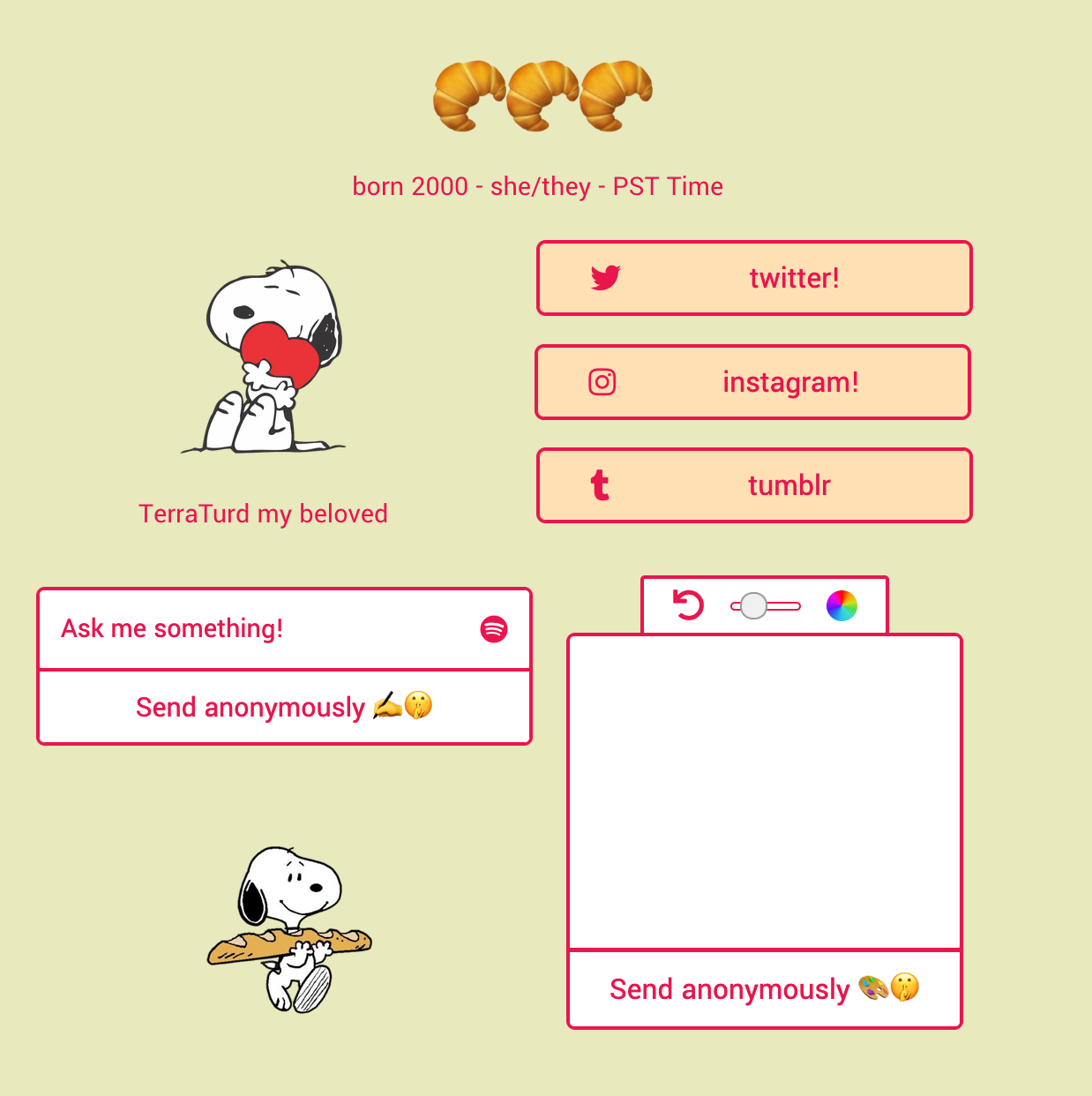Viewport: 1092px width, 1096px height.
Task: Open the rainbow color picker
Action: (841, 605)
